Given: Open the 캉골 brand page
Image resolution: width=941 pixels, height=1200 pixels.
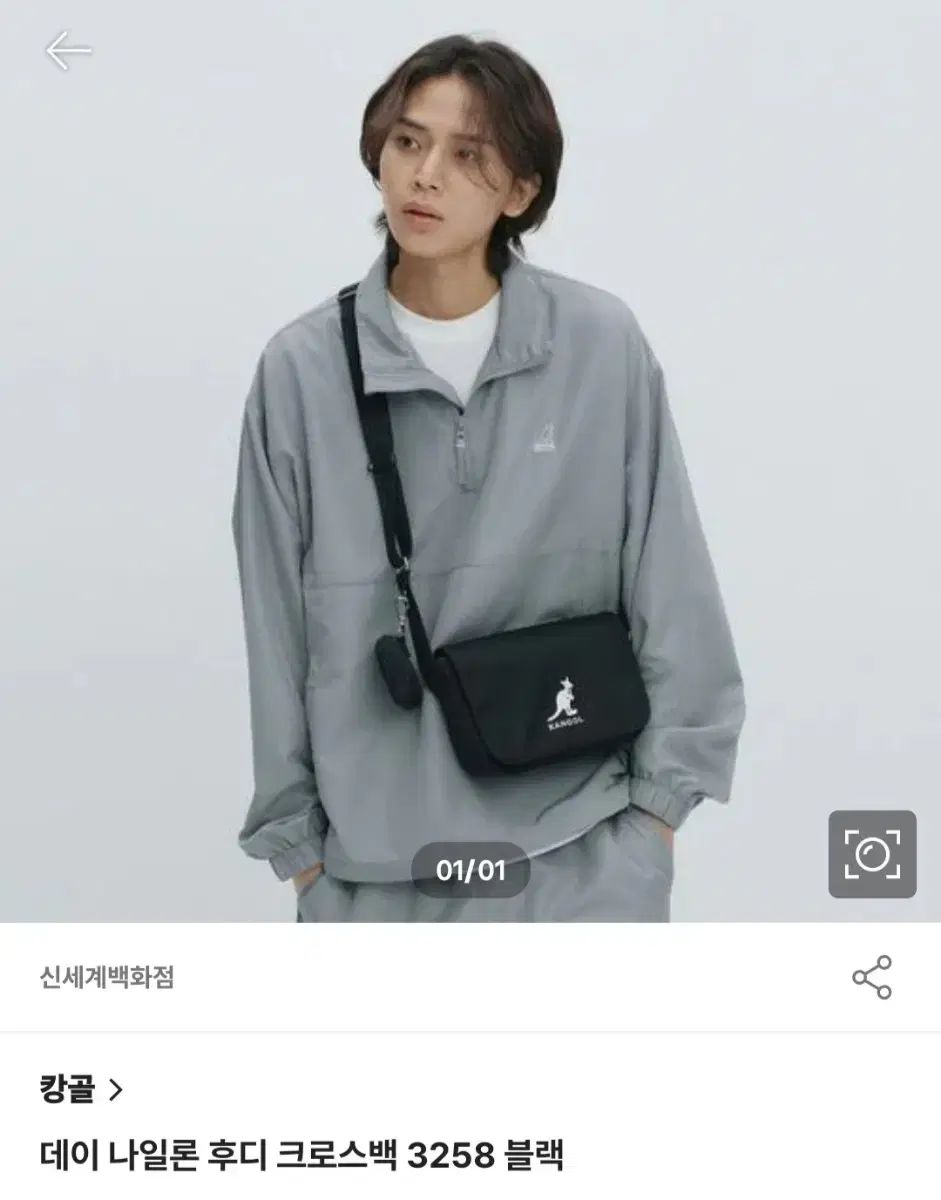Looking at the screenshot, I should [x=82, y=1089].
